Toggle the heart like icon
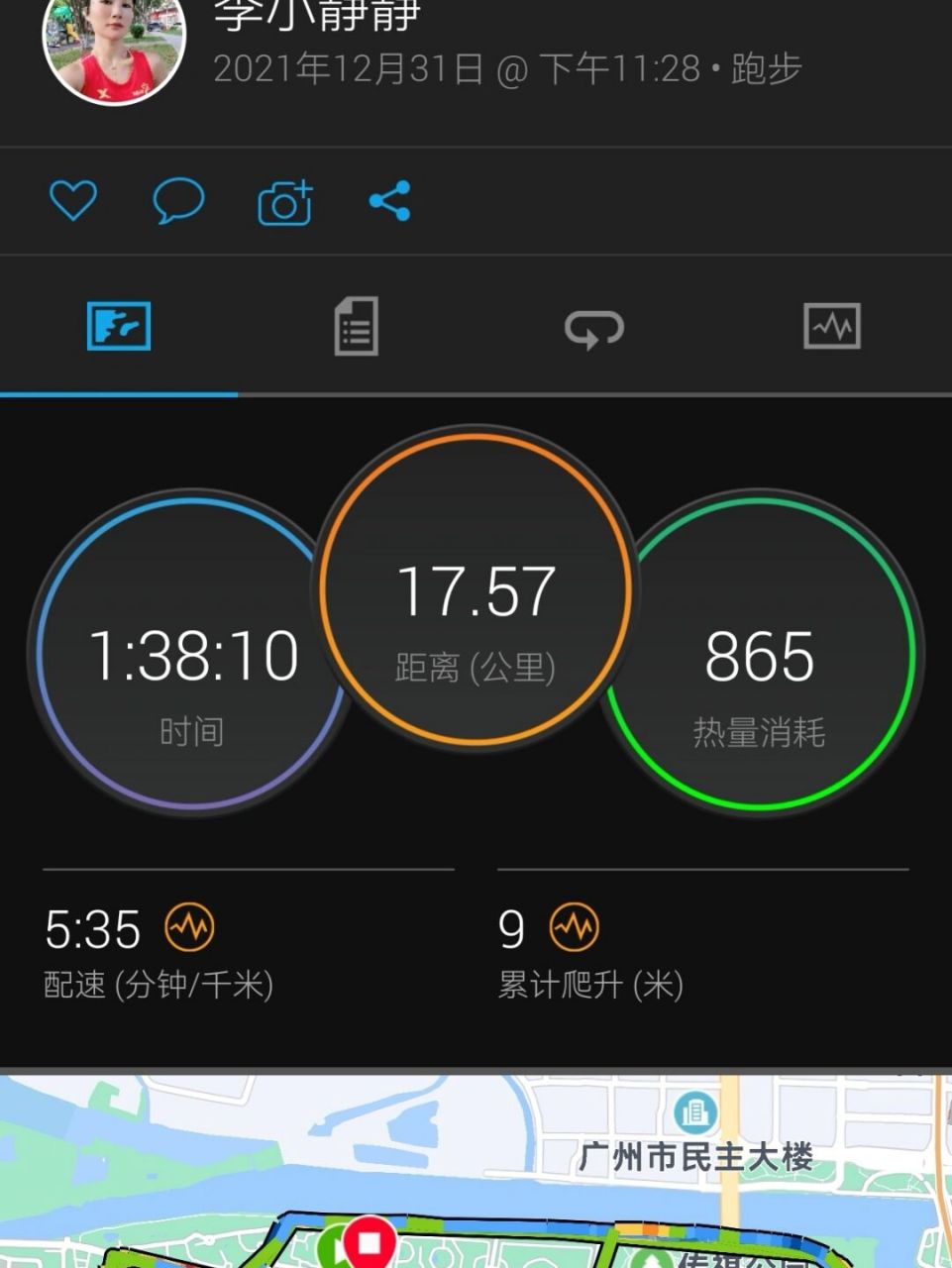The width and height of the screenshot is (952, 1268). [x=71, y=200]
